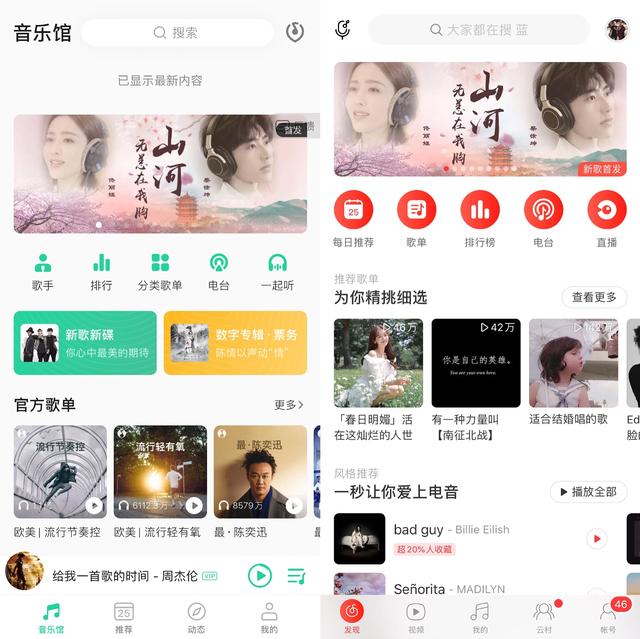Open the play queue list icon
The image size is (640, 639).
tap(296, 575)
